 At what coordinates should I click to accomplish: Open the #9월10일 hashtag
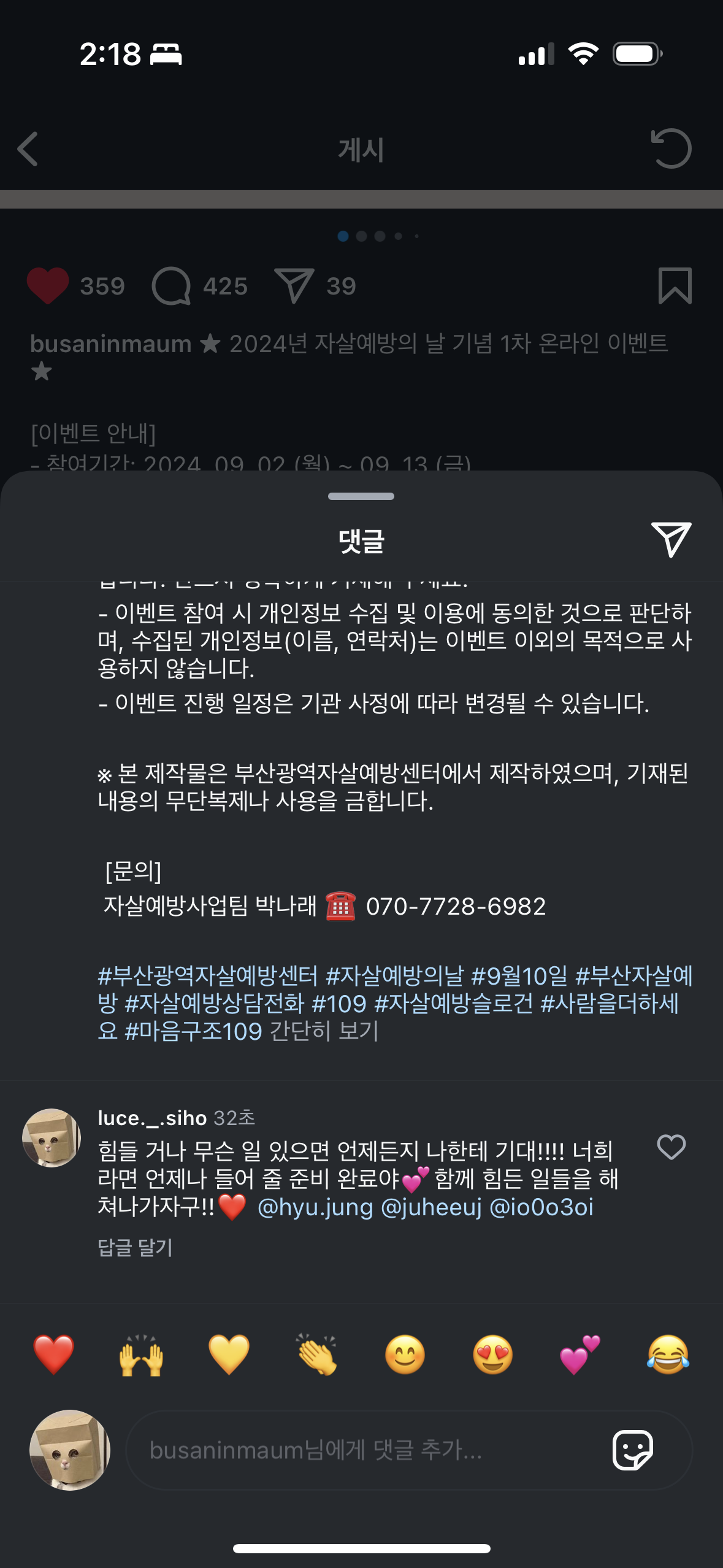tap(519, 976)
